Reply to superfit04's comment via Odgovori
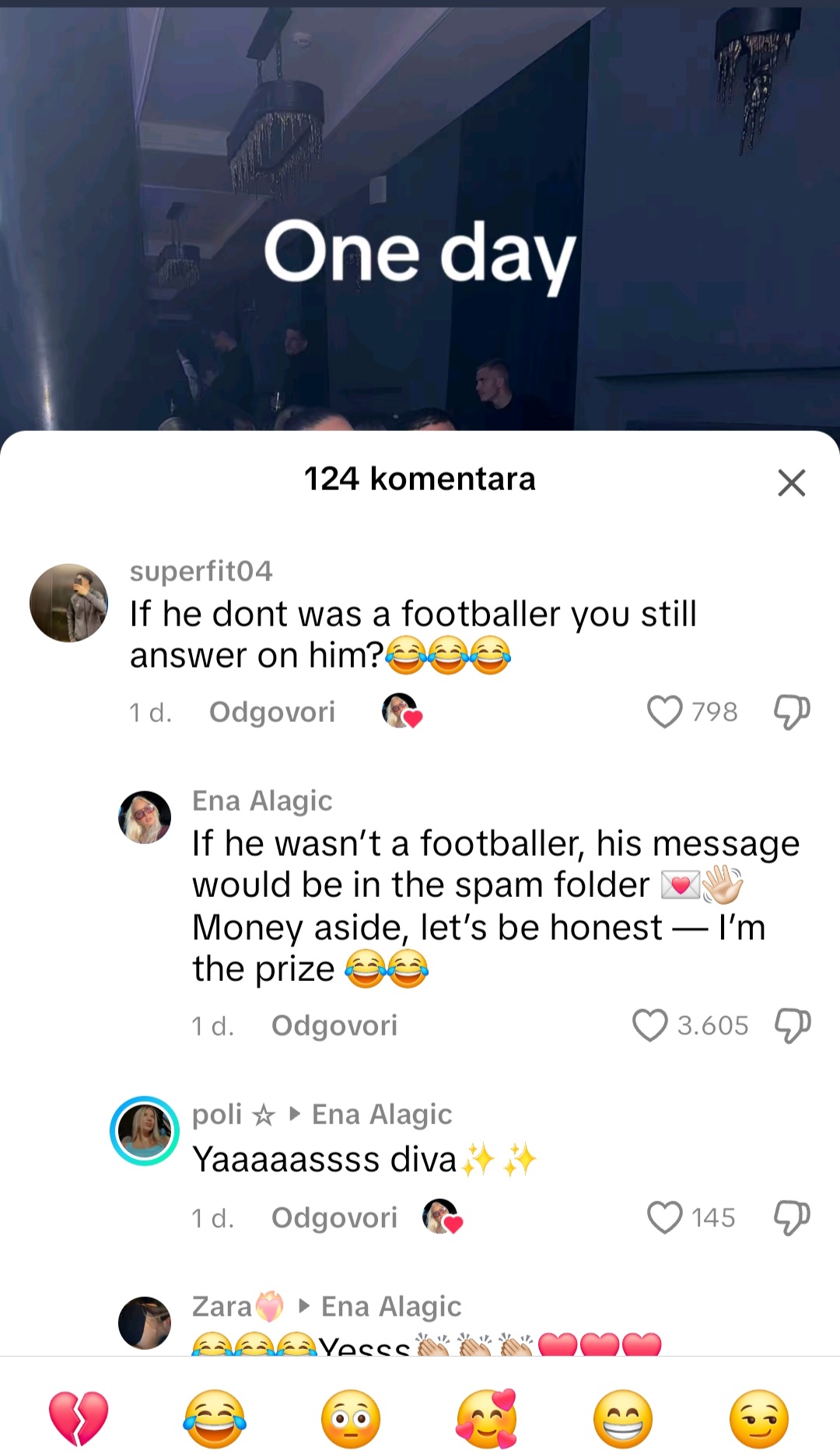 coord(271,711)
